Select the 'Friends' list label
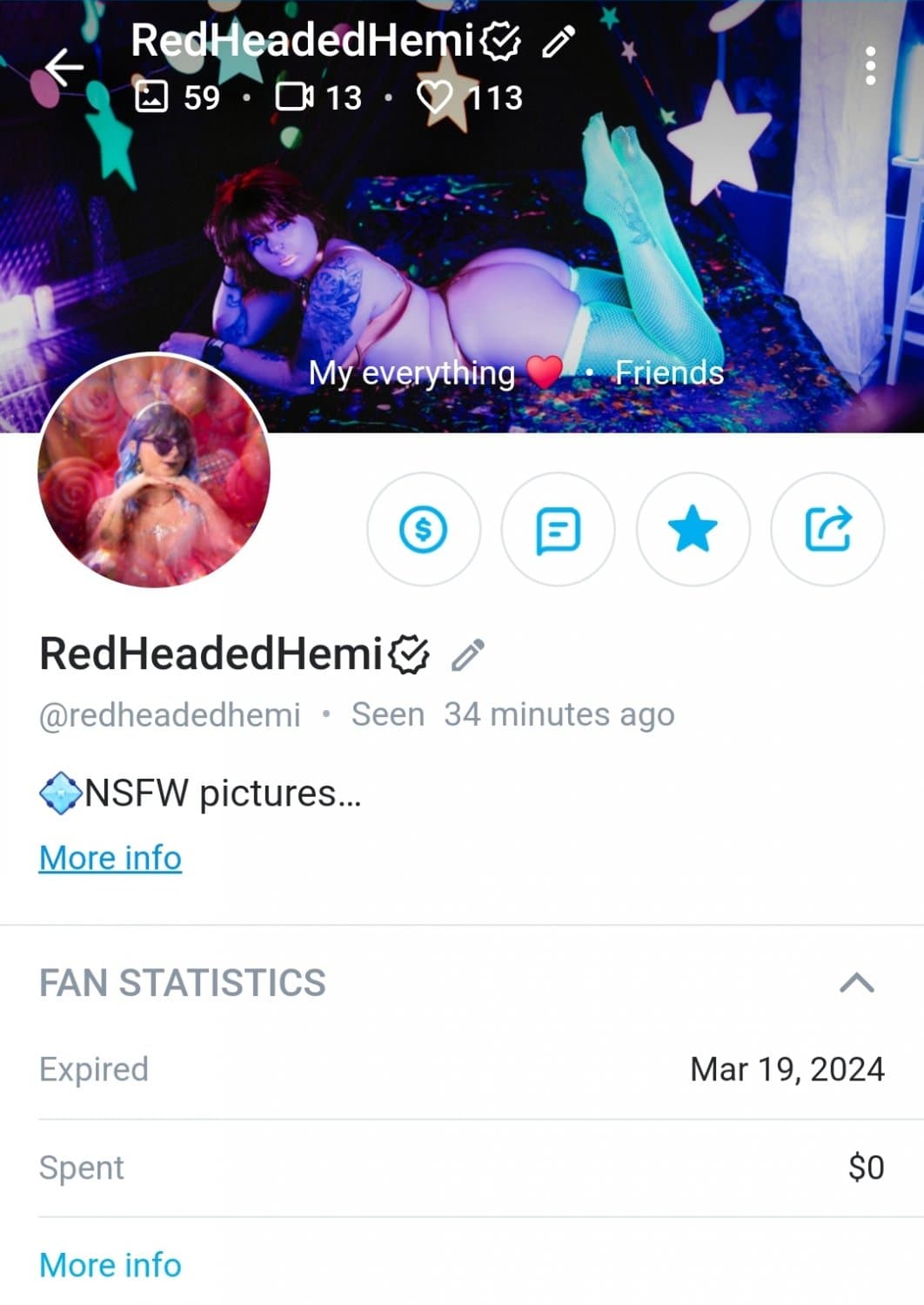 pyautogui.click(x=668, y=374)
